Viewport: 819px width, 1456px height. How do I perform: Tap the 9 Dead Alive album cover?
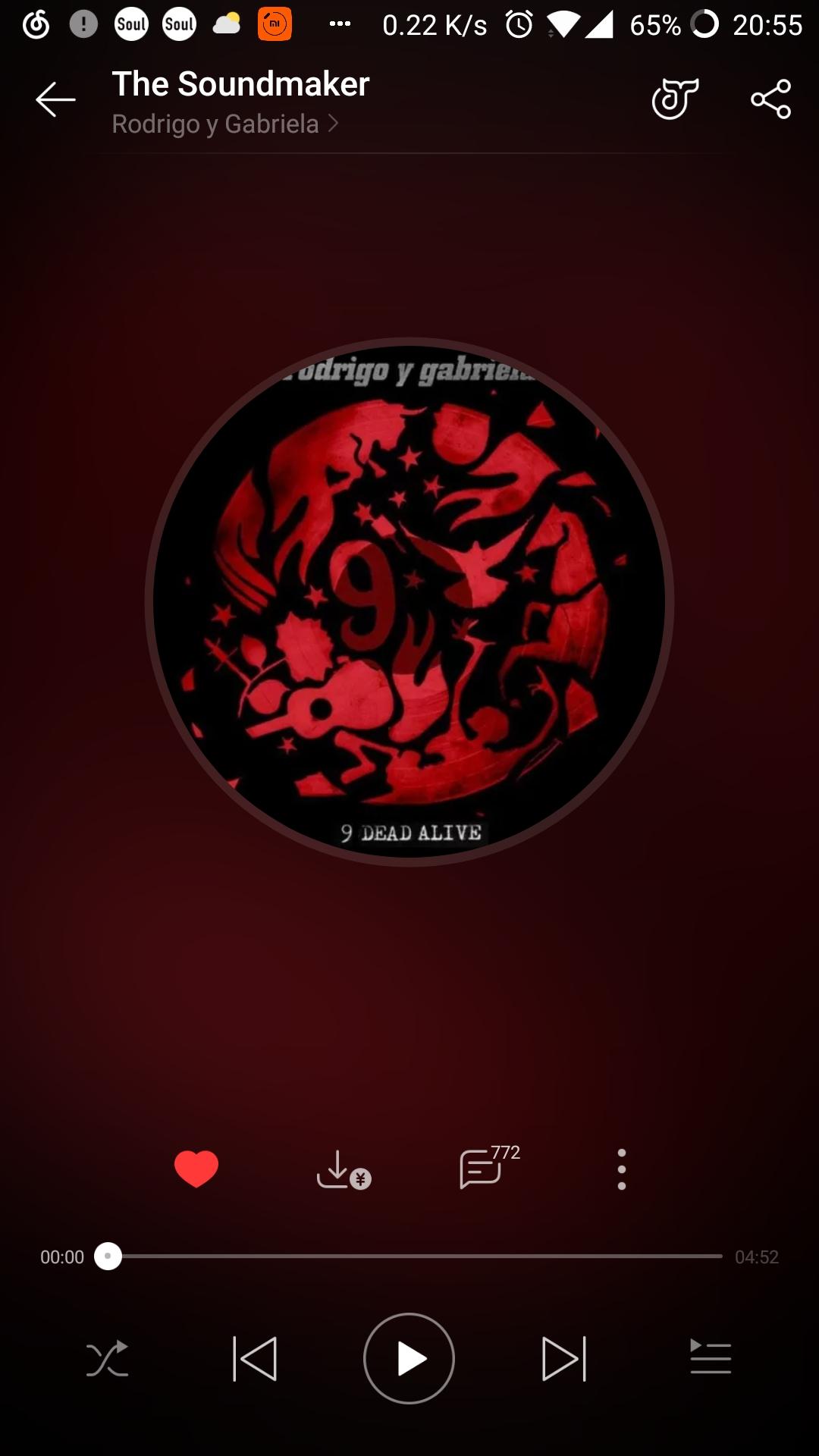409,601
